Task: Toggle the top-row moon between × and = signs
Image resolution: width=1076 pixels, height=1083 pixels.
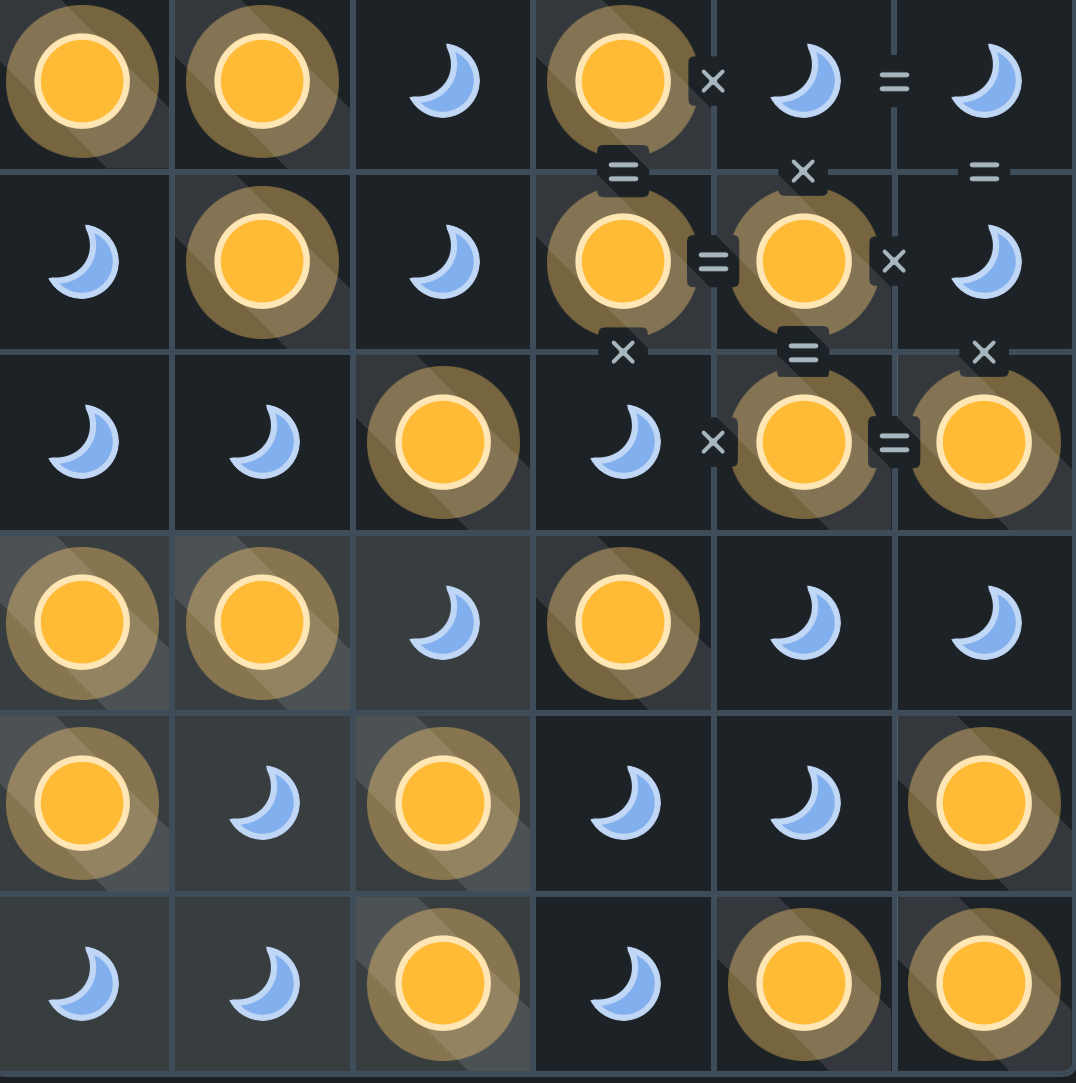Action: (x=804, y=81)
